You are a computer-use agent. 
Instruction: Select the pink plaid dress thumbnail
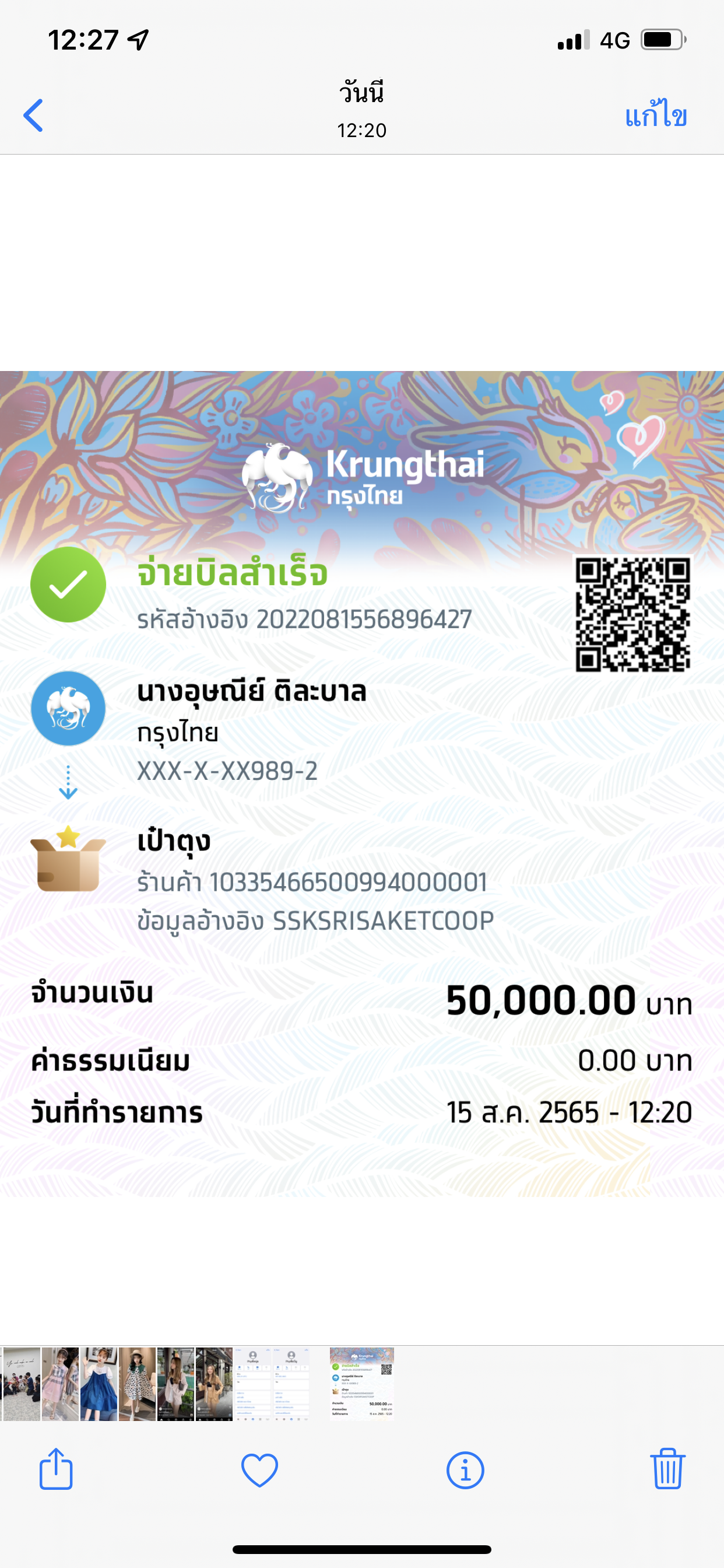(x=60, y=1384)
